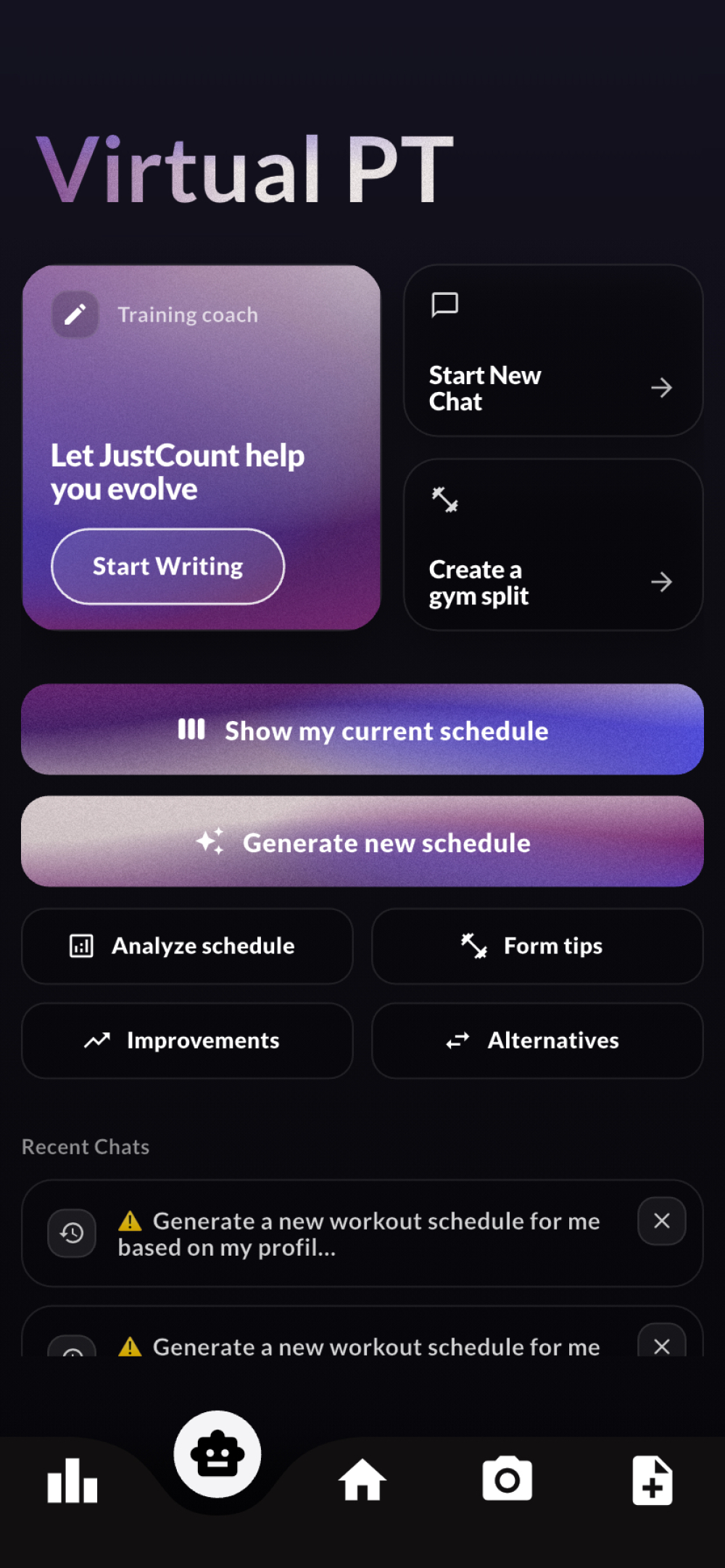
Task: Open the Start New Chat card
Action: [x=552, y=351]
